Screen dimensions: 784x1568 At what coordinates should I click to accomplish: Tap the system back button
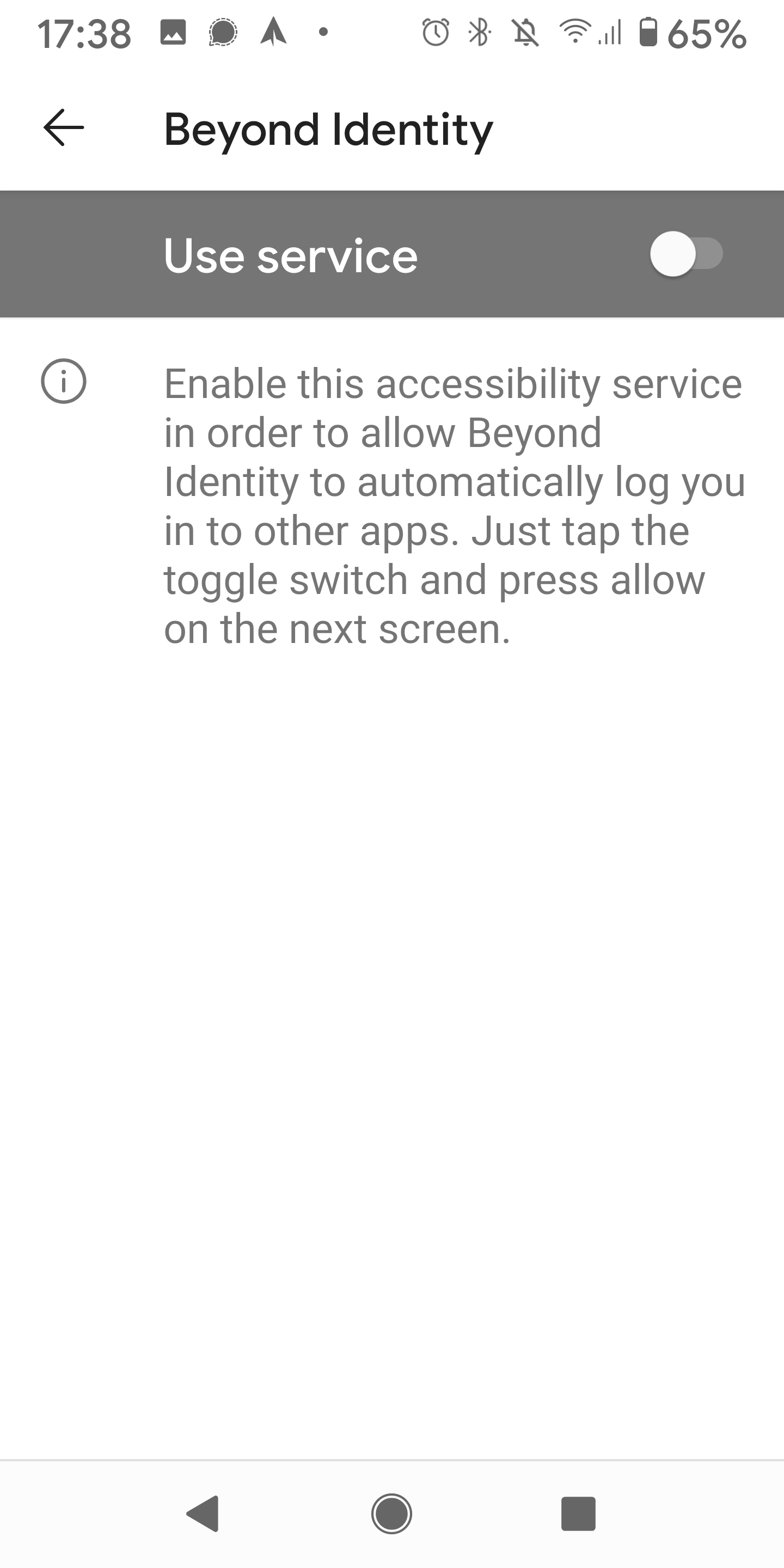[203, 1513]
